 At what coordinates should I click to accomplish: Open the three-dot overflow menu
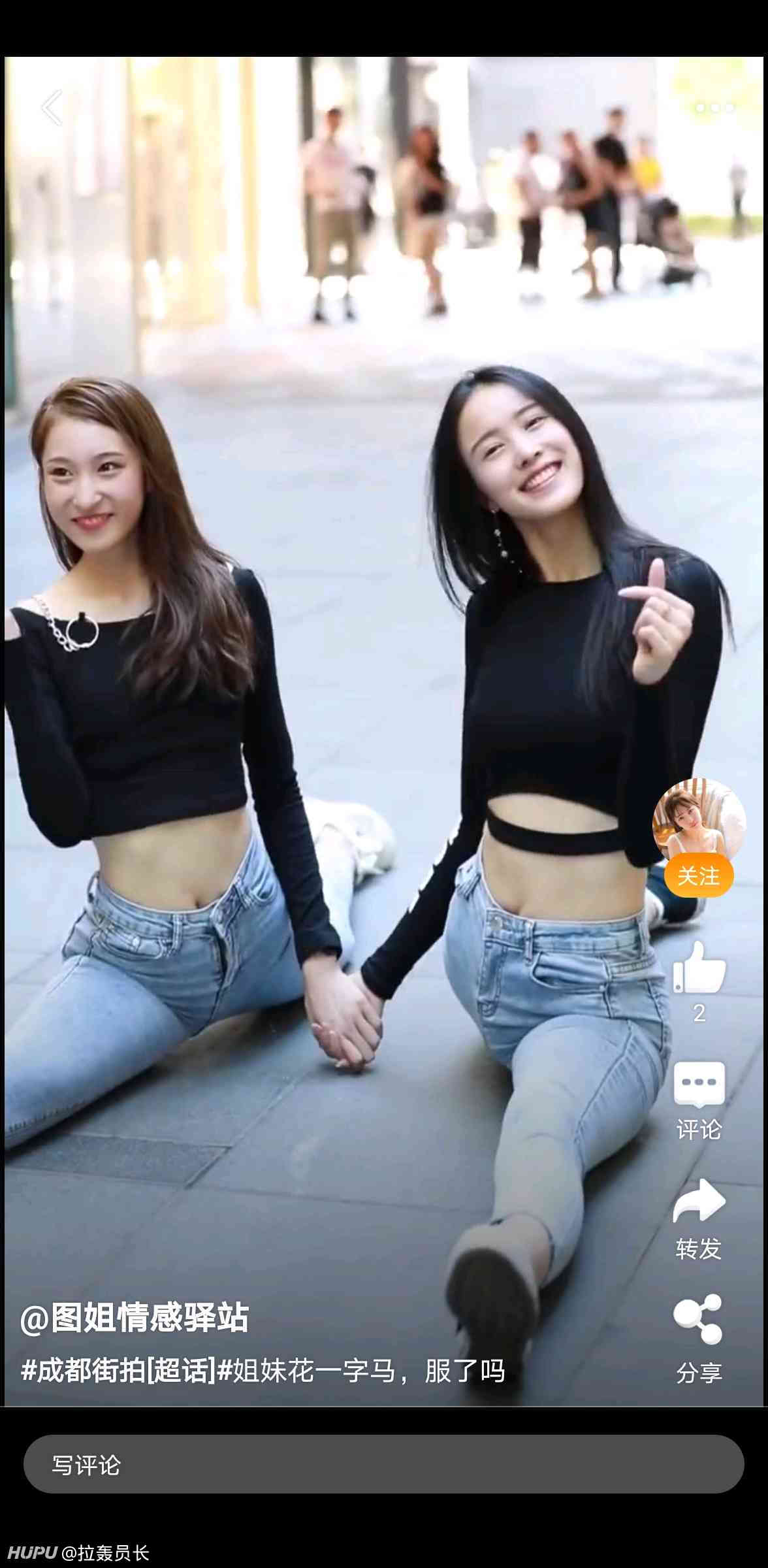[x=714, y=108]
